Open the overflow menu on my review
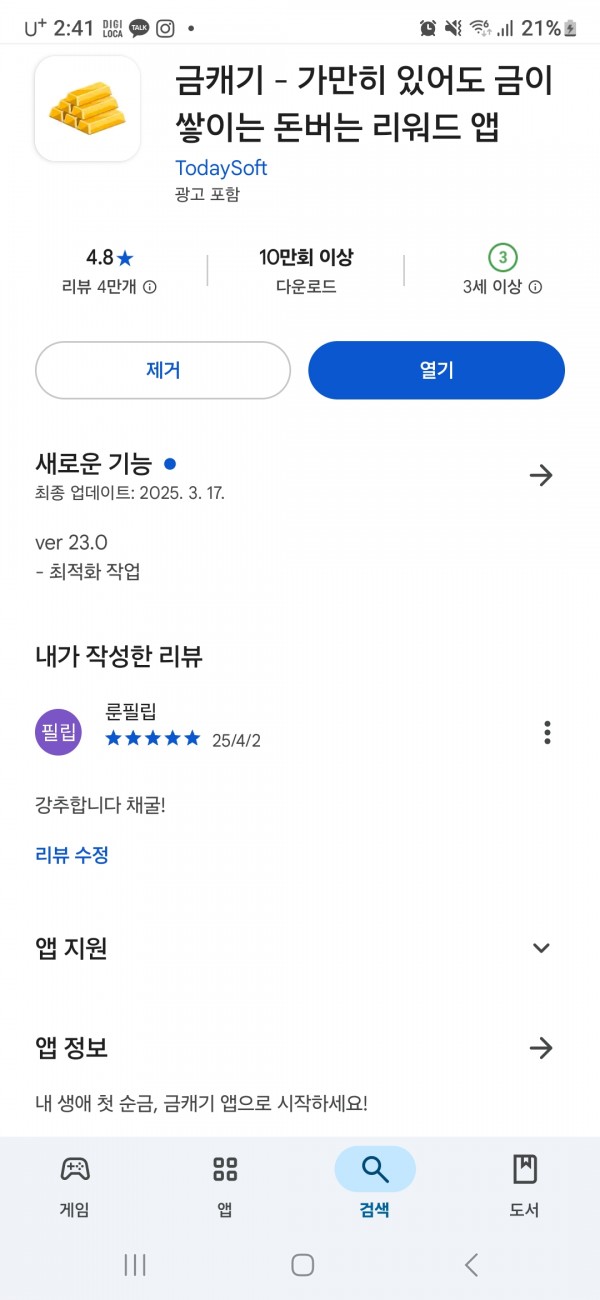This screenshot has height=1300, width=600. click(547, 732)
